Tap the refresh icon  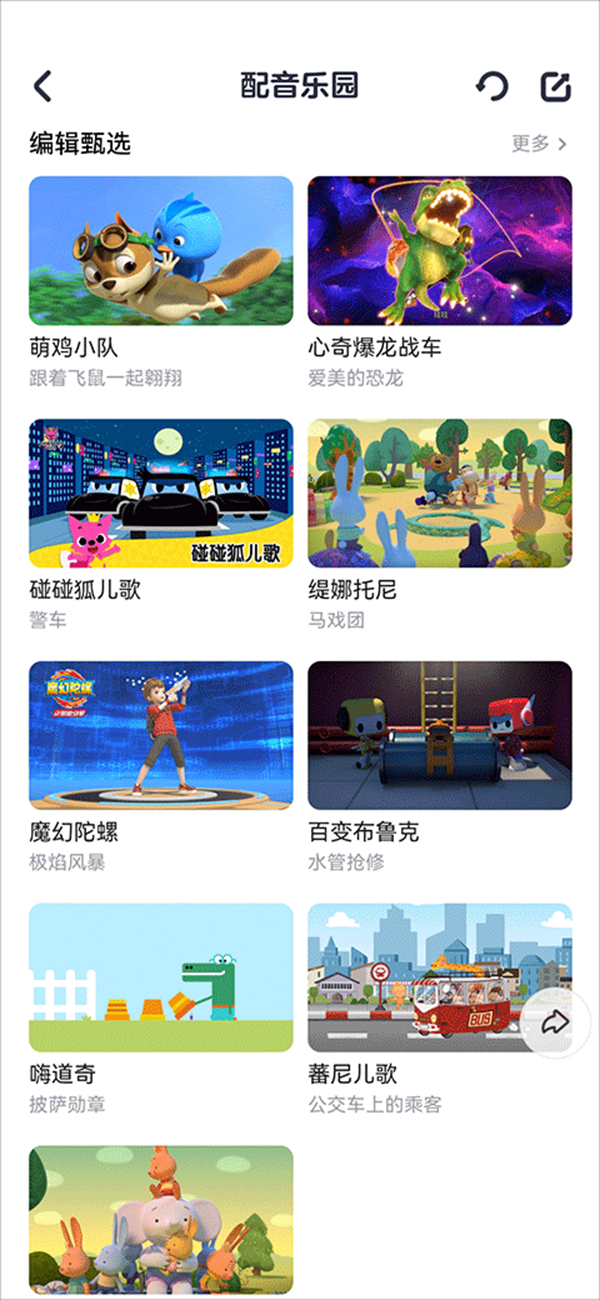click(x=491, y=87)
